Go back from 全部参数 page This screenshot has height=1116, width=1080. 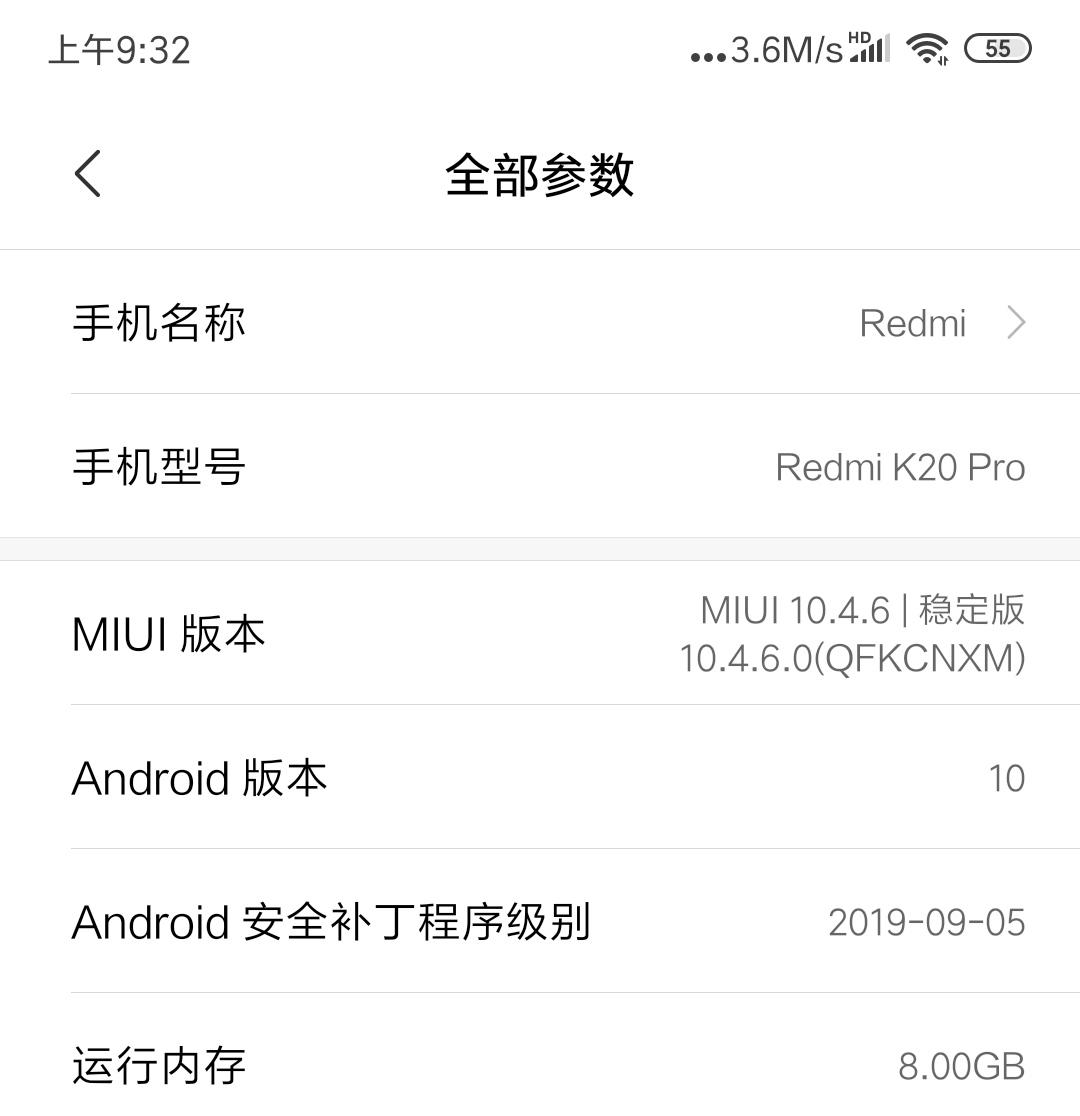coord(88,174)
